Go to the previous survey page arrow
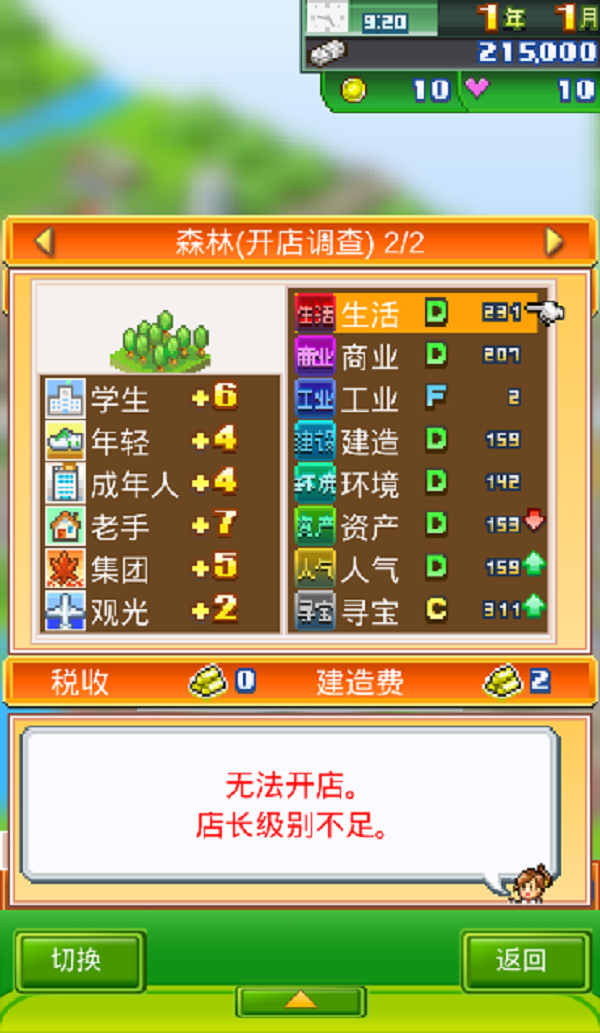Viewport: 600px width, 1033px height. click(44, 242)
